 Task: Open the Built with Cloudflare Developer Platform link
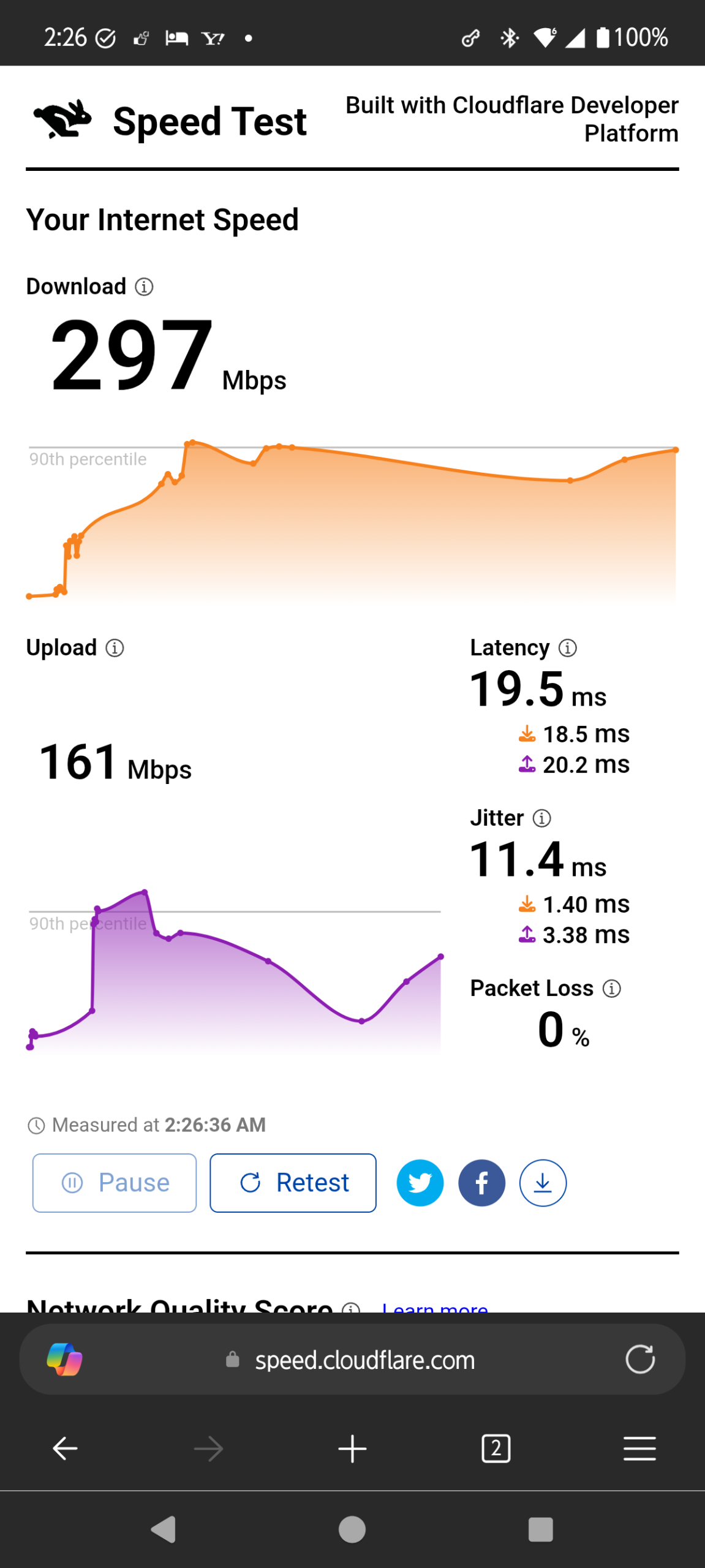coord(512,119)
